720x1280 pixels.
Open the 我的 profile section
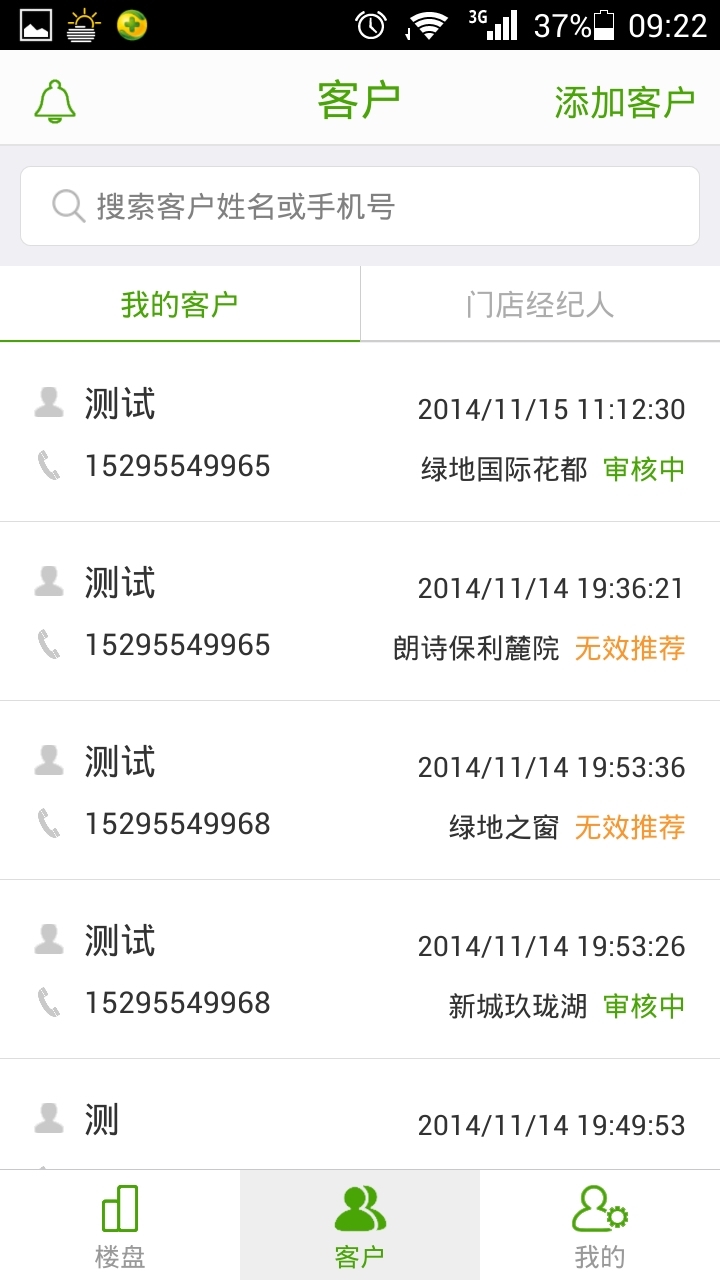click(x=600, y=1225)
